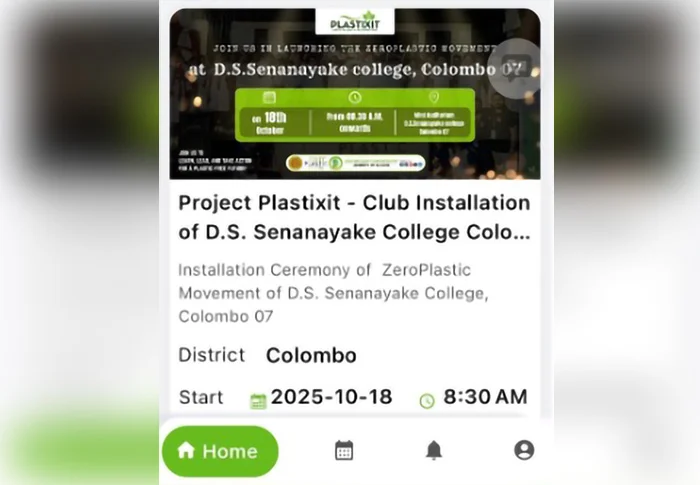This screenshot has height=485, width=700.
Task: Open the Project Plastixit event card
Action: click(x=354, y=217)
